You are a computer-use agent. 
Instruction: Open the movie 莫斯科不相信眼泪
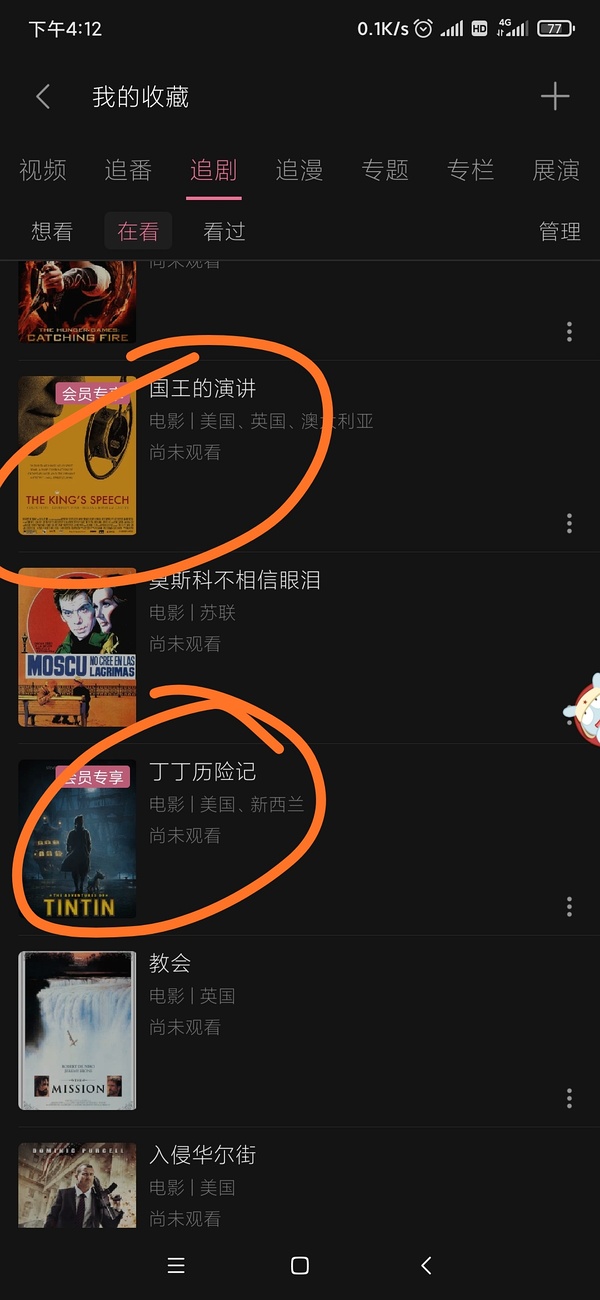tap(236, 581)
